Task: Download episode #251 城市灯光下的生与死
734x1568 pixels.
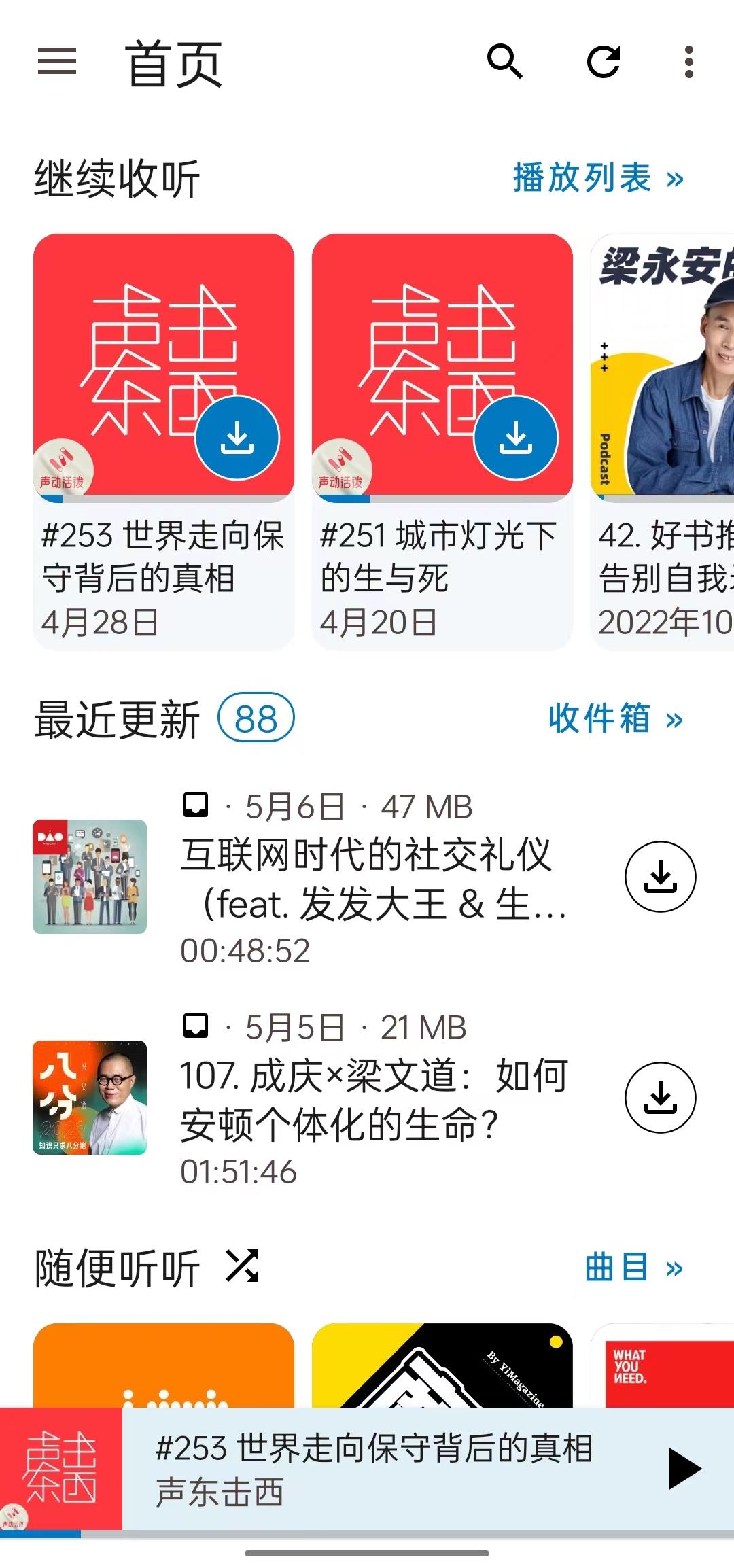Action: (x=516, y=438)
